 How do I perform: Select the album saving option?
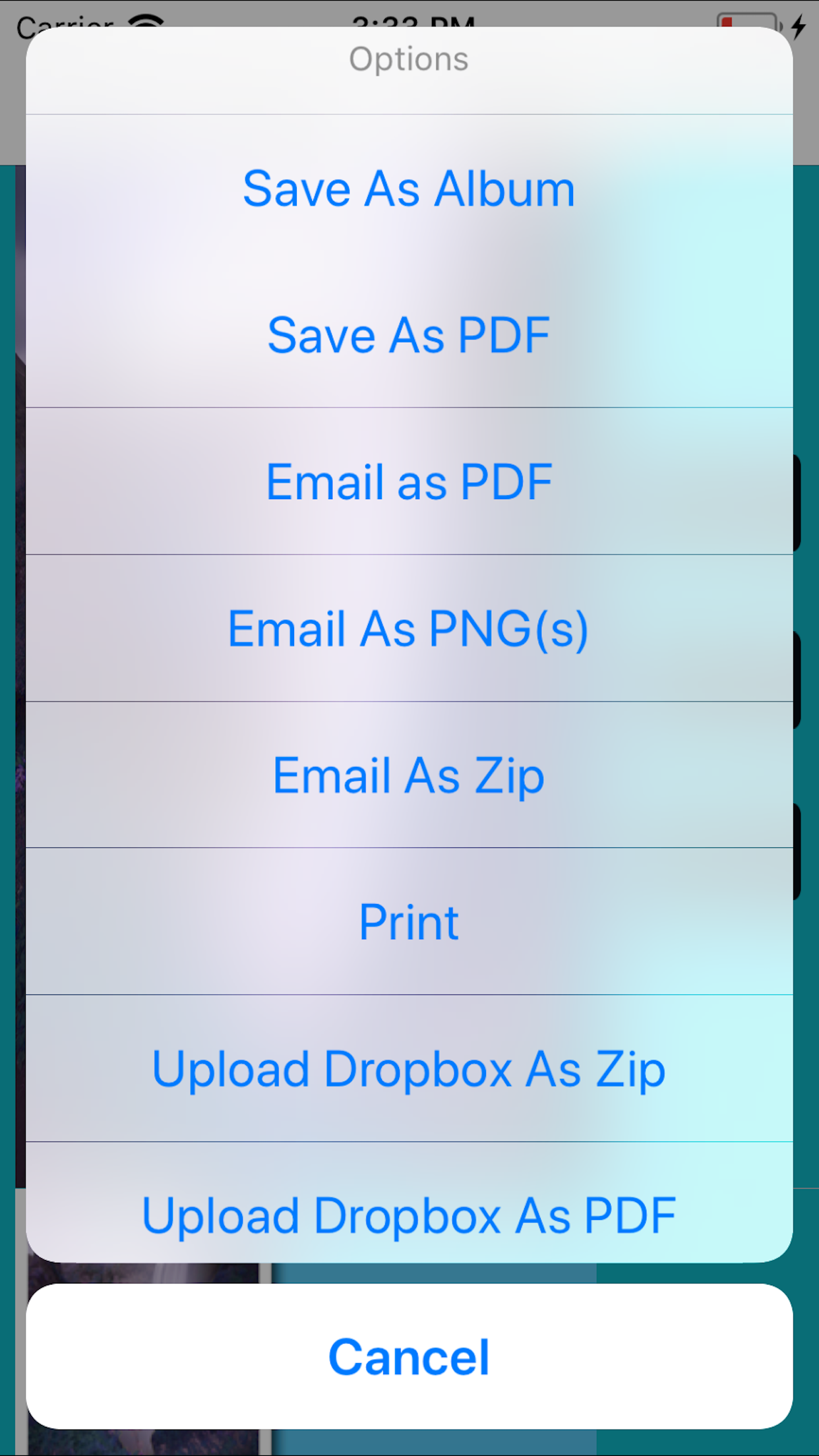pyautogui.click(x=409, y=188)
